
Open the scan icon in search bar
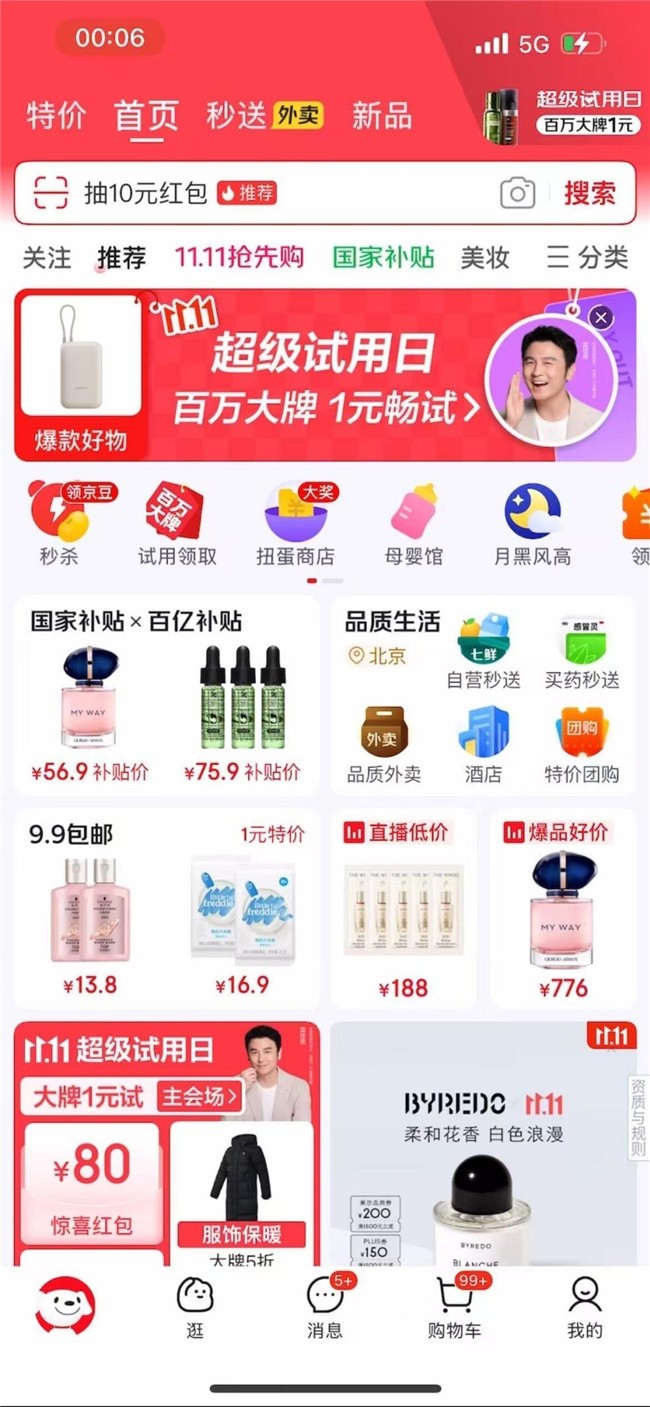tap(50, 192)
